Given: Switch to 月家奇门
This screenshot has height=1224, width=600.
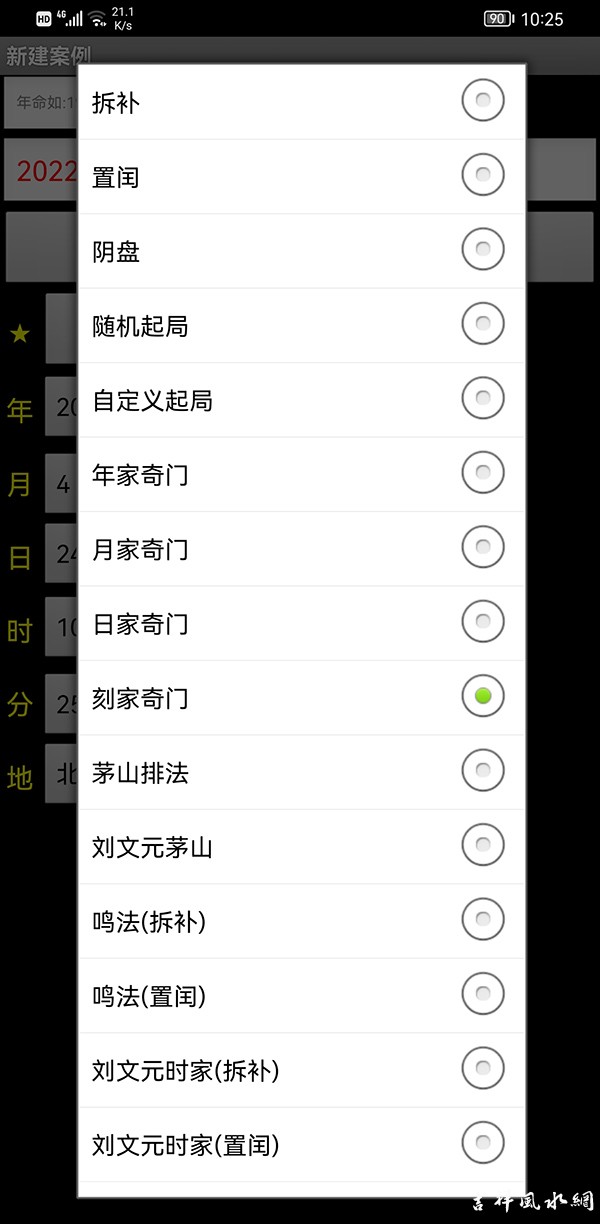Looking at the screenshot, I should coord(300,549).
